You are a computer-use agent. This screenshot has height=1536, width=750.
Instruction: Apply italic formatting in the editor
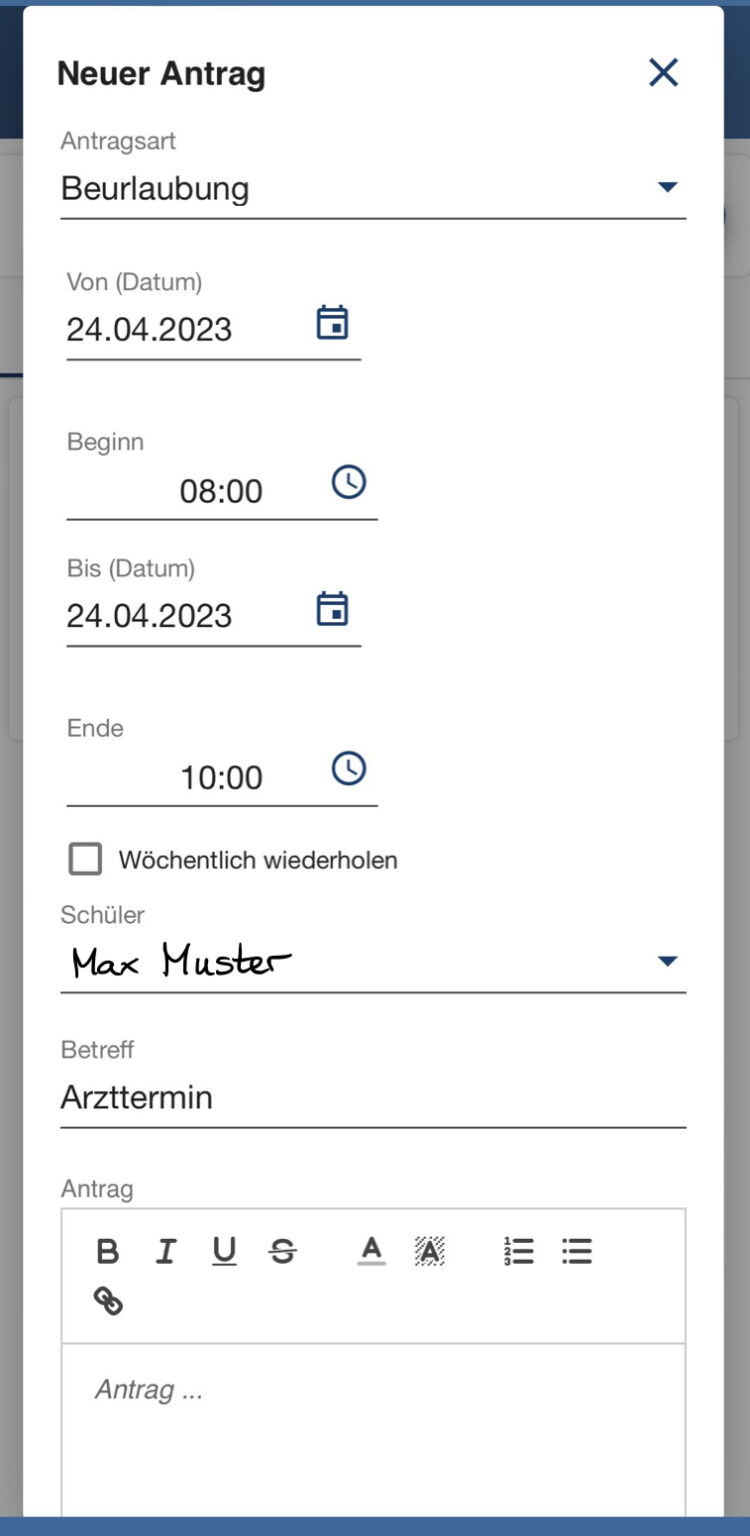coord(166,1251)
